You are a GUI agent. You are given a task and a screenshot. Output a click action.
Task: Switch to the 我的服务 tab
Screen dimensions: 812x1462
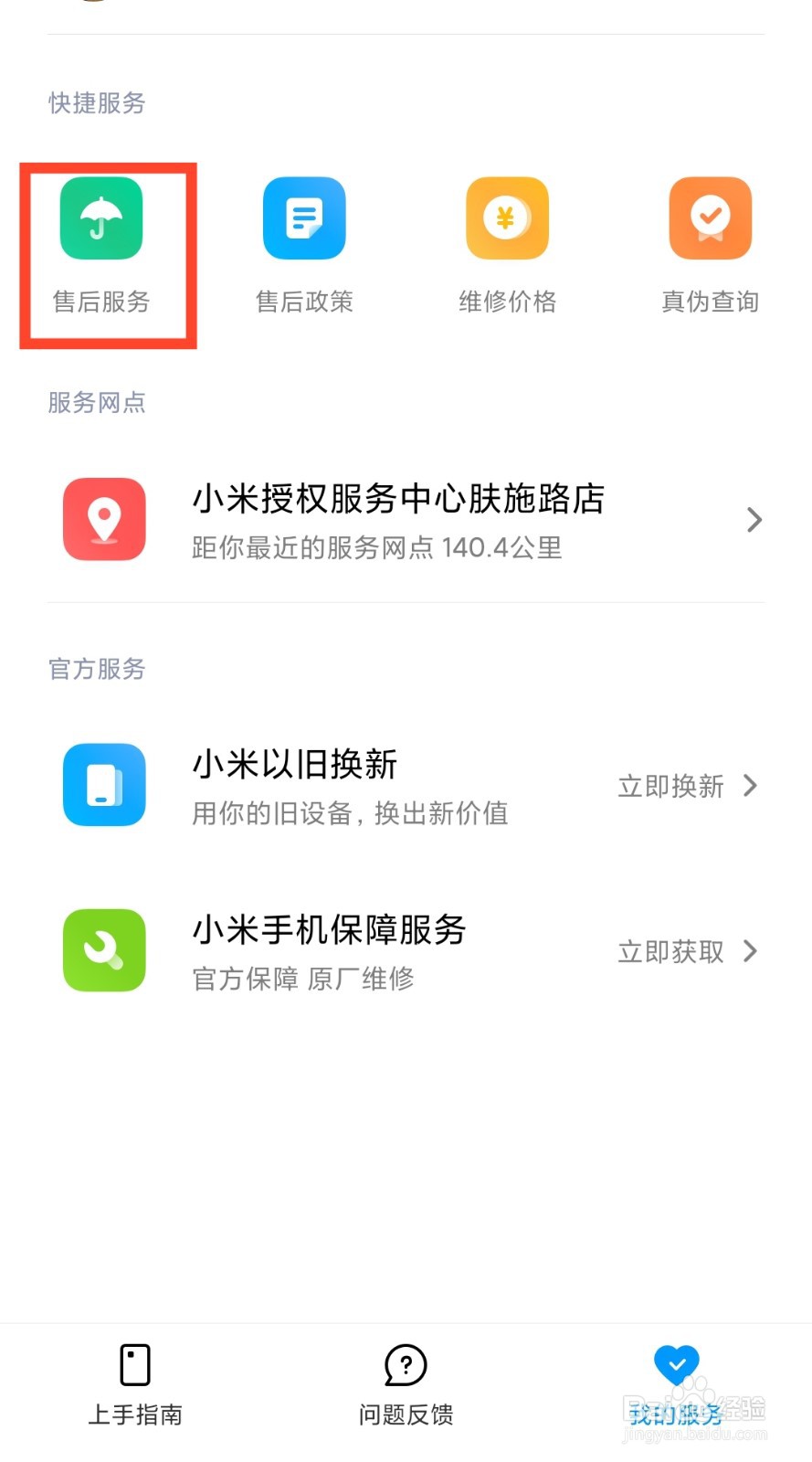(x=676, y=1387)
